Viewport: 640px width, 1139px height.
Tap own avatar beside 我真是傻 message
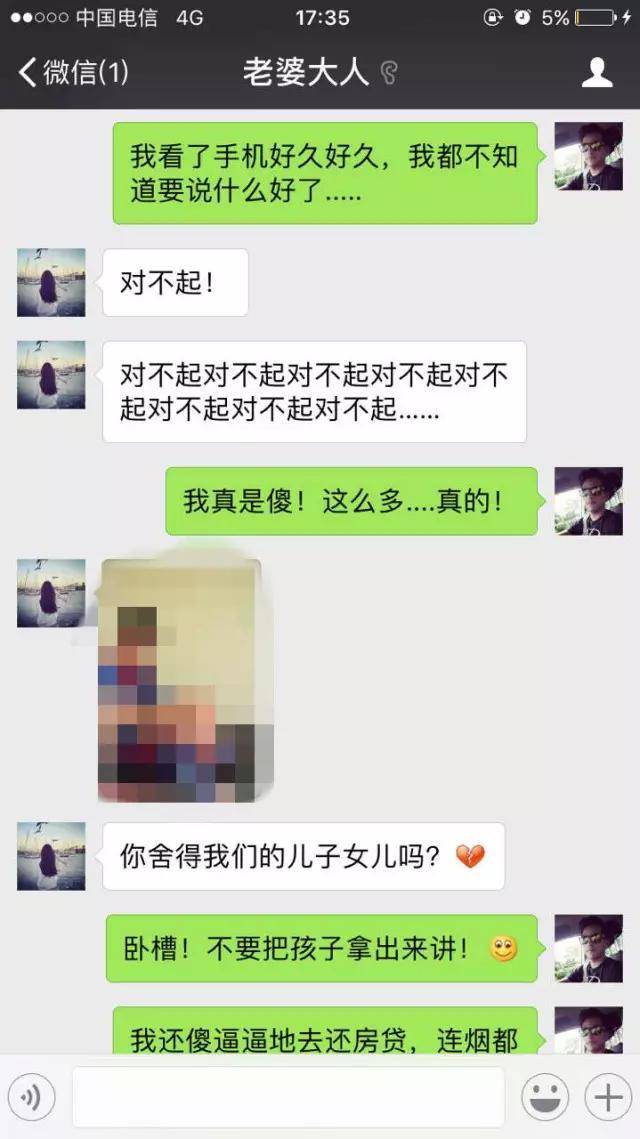588,501
